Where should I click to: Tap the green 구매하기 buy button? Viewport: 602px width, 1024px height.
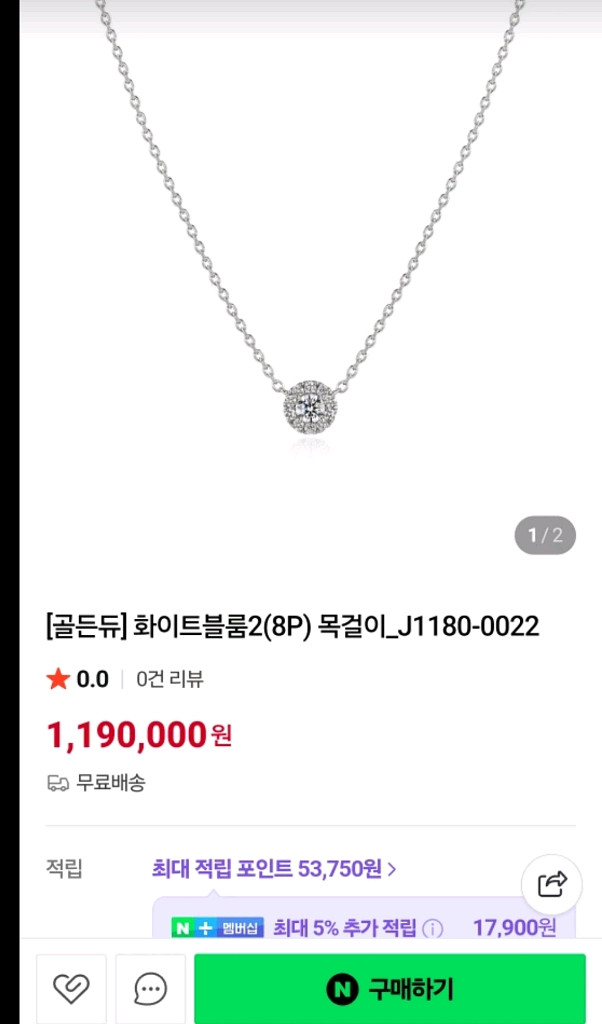pos(389,989)
